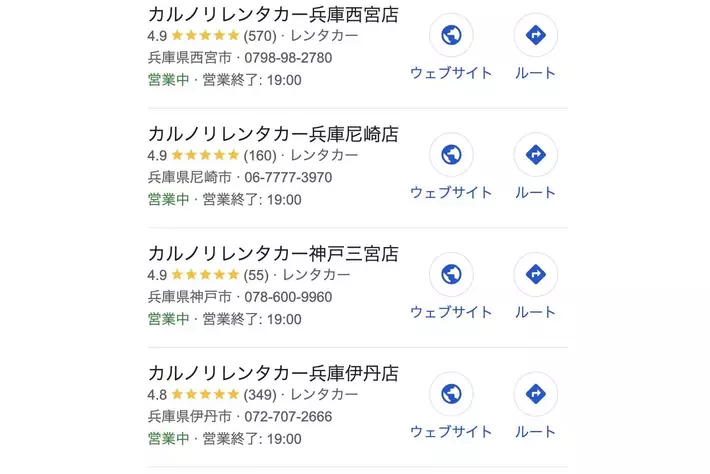710x474 pixels.
Task: Select the カルノリレンタカー神戸三宮店 result
Action: pyautogui.click(x=272, y=253)
